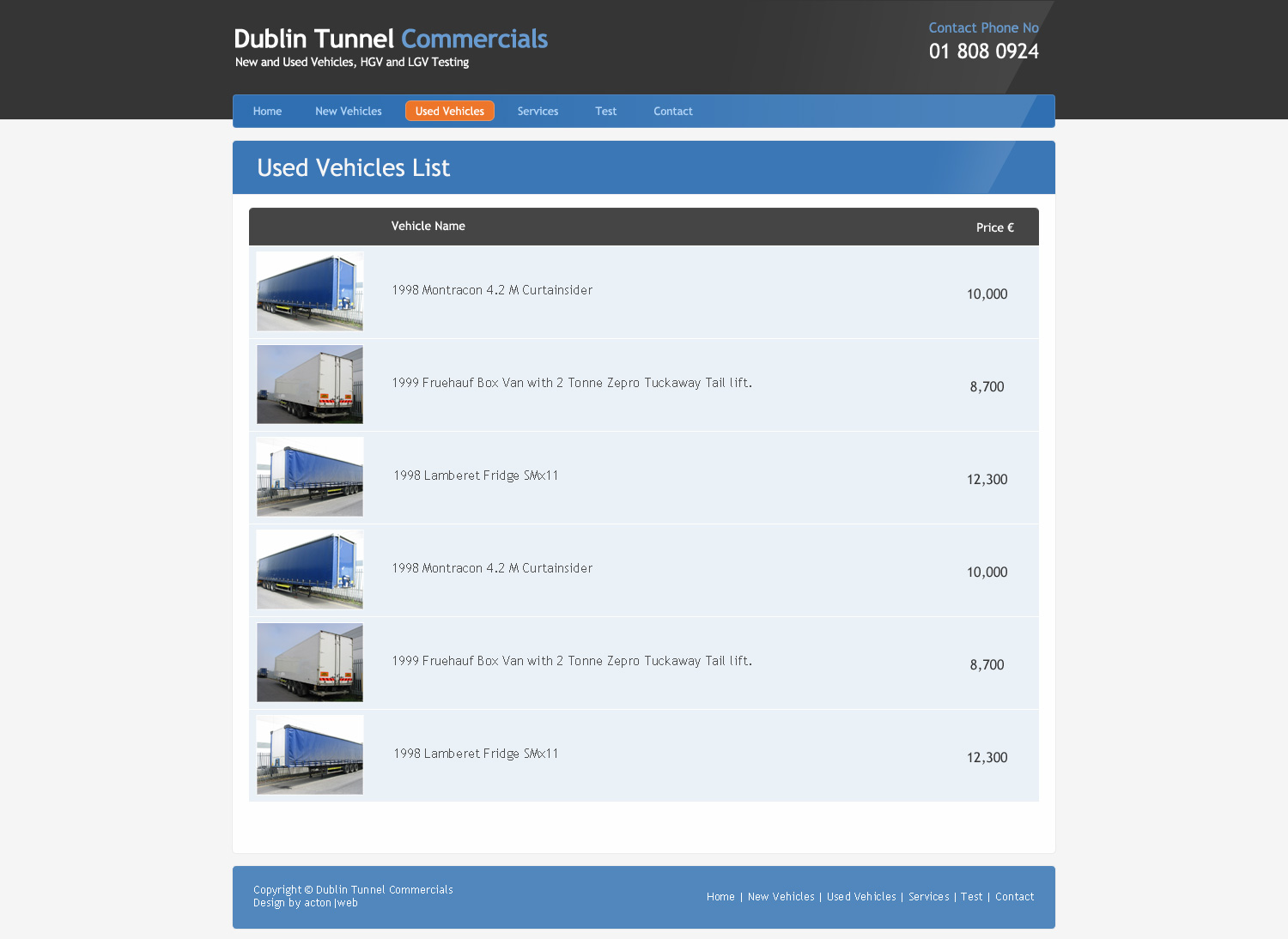This screenshot has height=939, width=1288.
Task: Visit Services via the footer link
Action: (928, 897)
